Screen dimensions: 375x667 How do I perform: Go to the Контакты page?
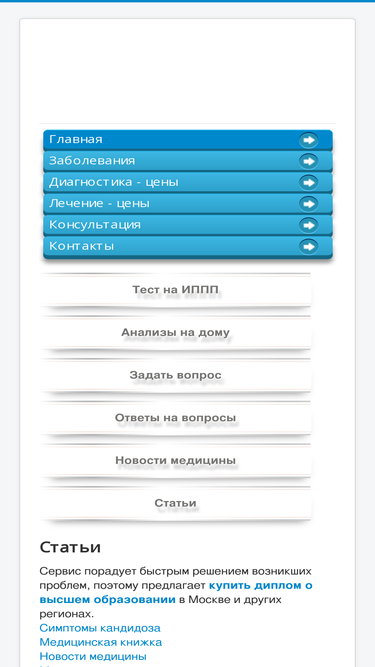coord(188,247)
